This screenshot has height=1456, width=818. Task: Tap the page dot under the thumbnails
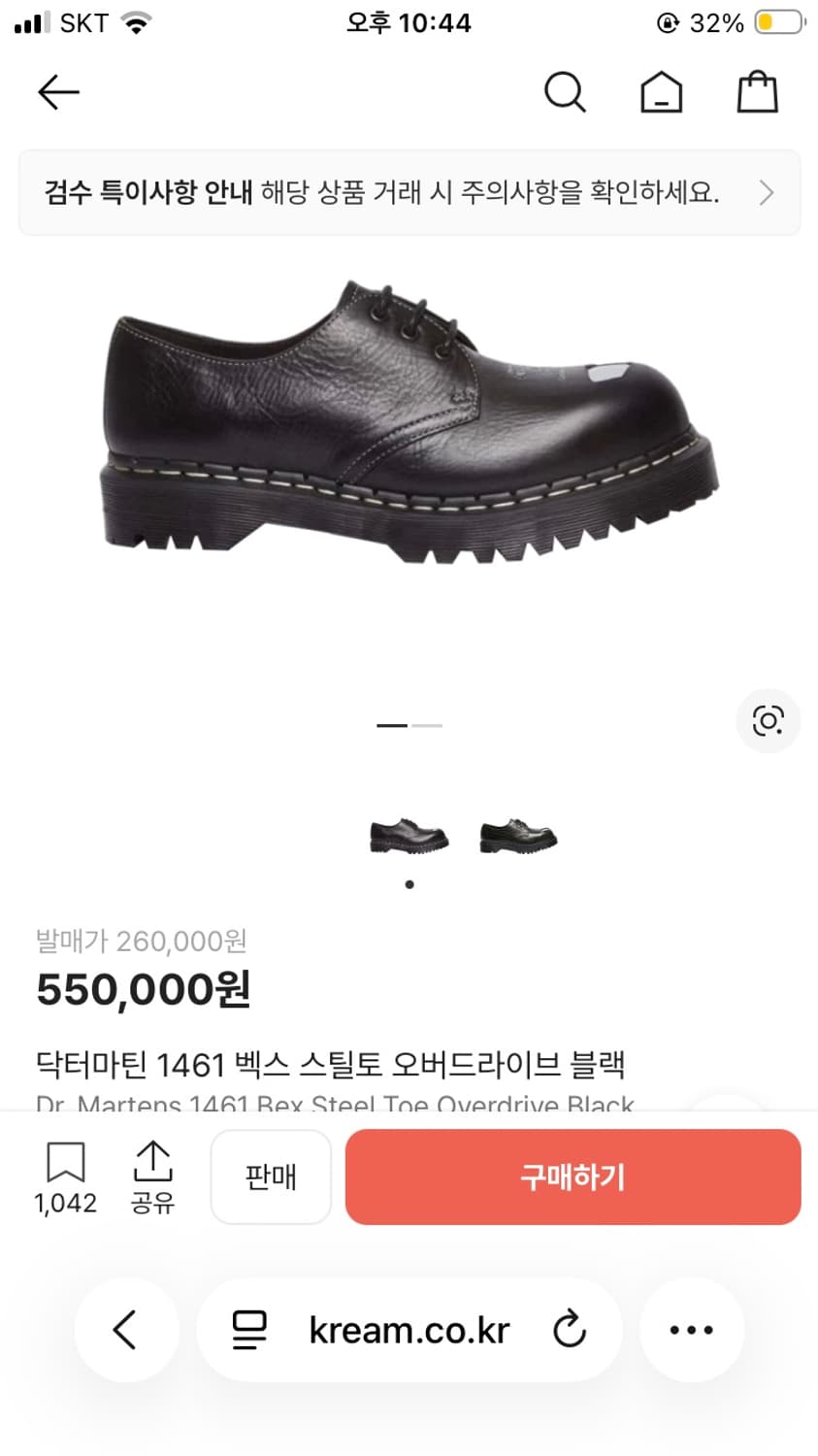(409, 884)
